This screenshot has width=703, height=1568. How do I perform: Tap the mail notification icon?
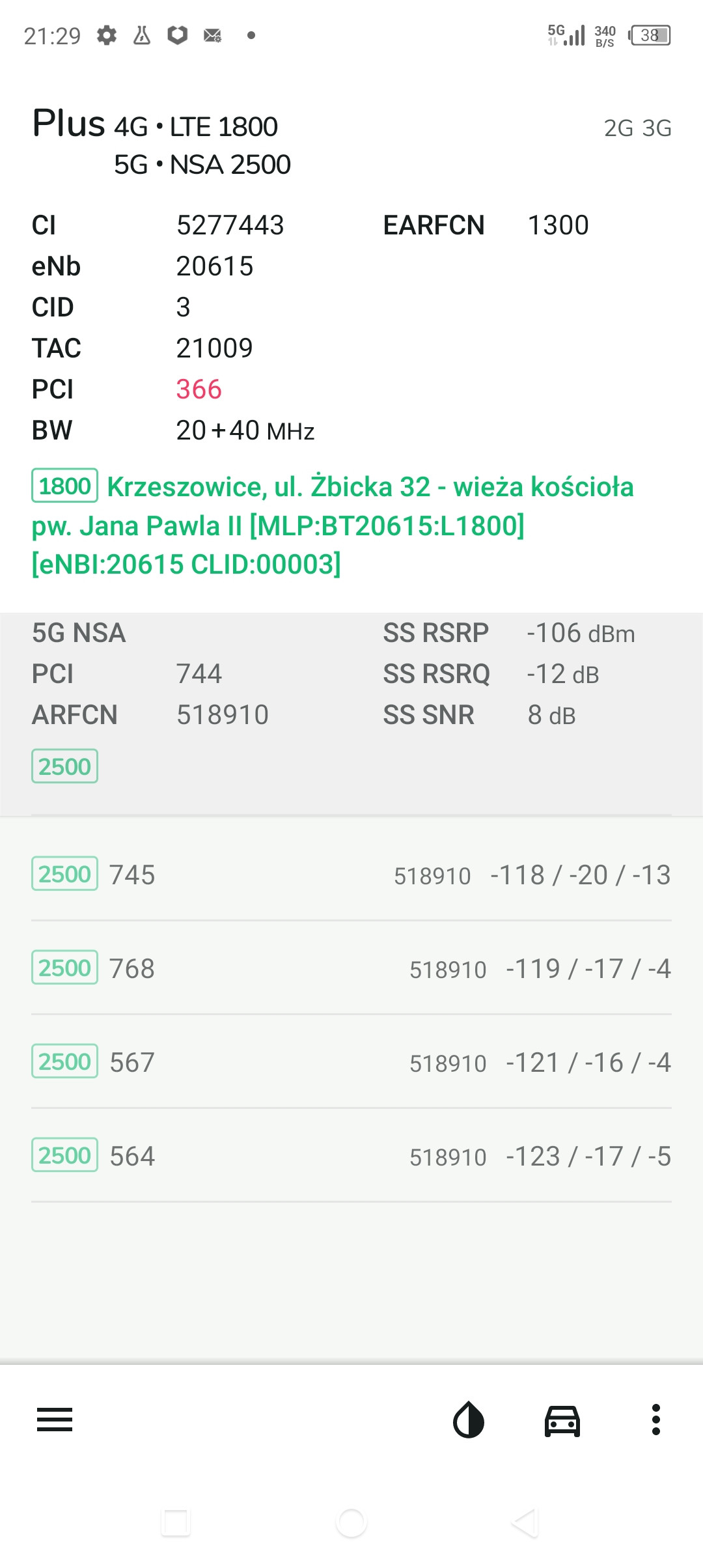point(211,36)
